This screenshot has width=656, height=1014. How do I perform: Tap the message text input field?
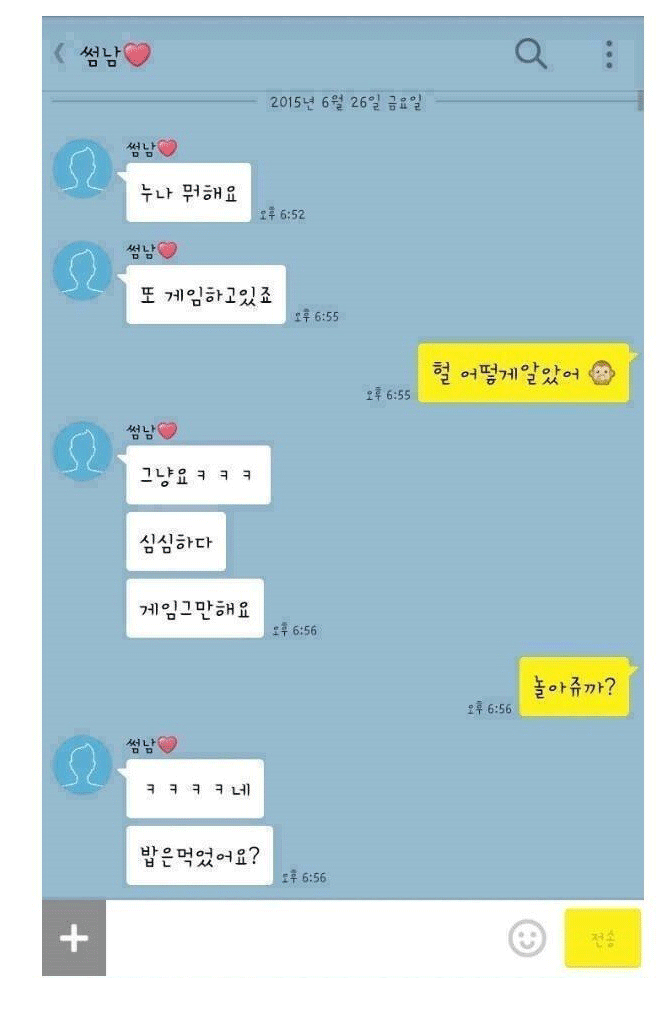tap(300, 938)
